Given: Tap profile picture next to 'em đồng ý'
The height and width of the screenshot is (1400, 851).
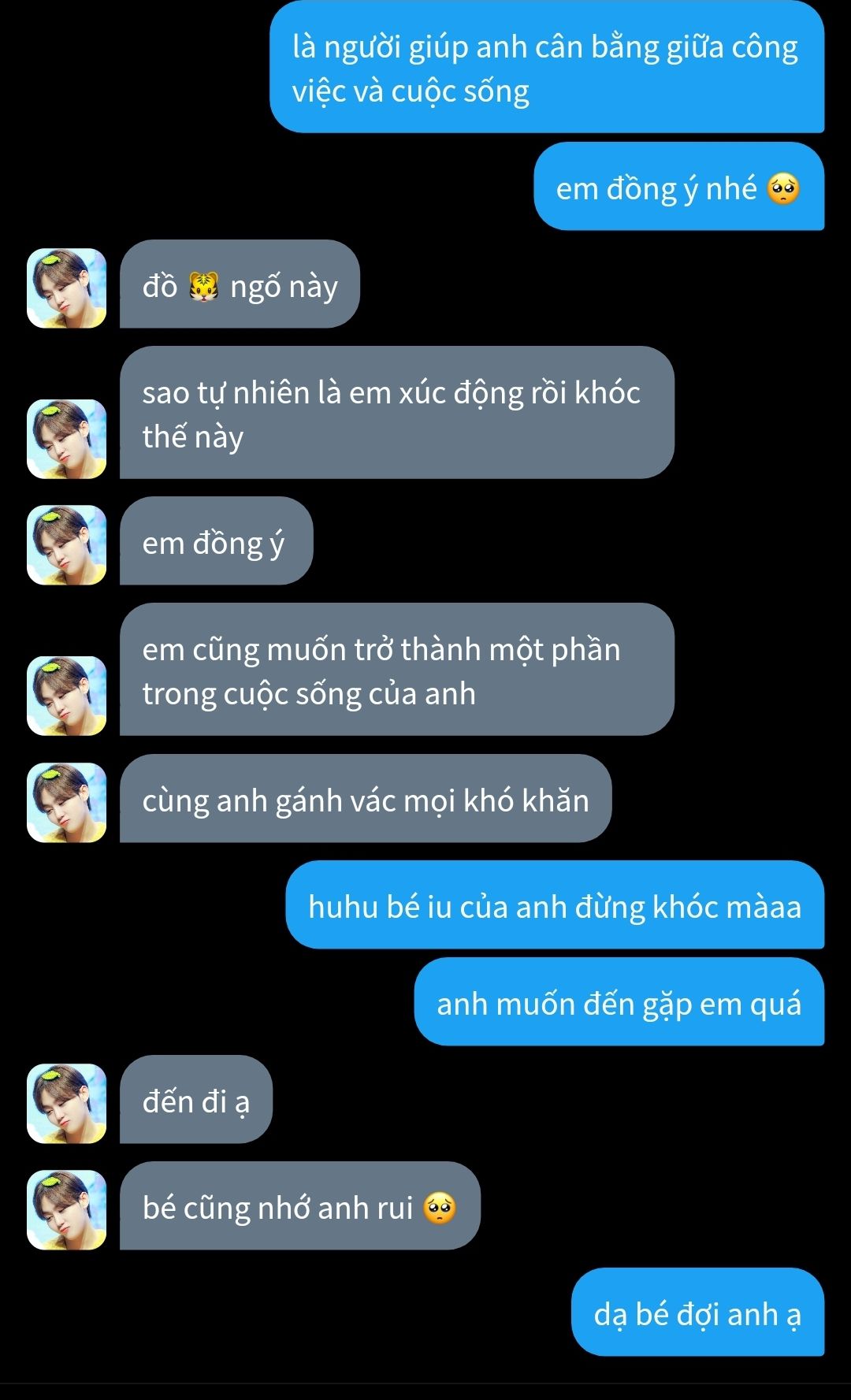Looking at the screenshot, I should pyautogui.click(x=67, y=545).
